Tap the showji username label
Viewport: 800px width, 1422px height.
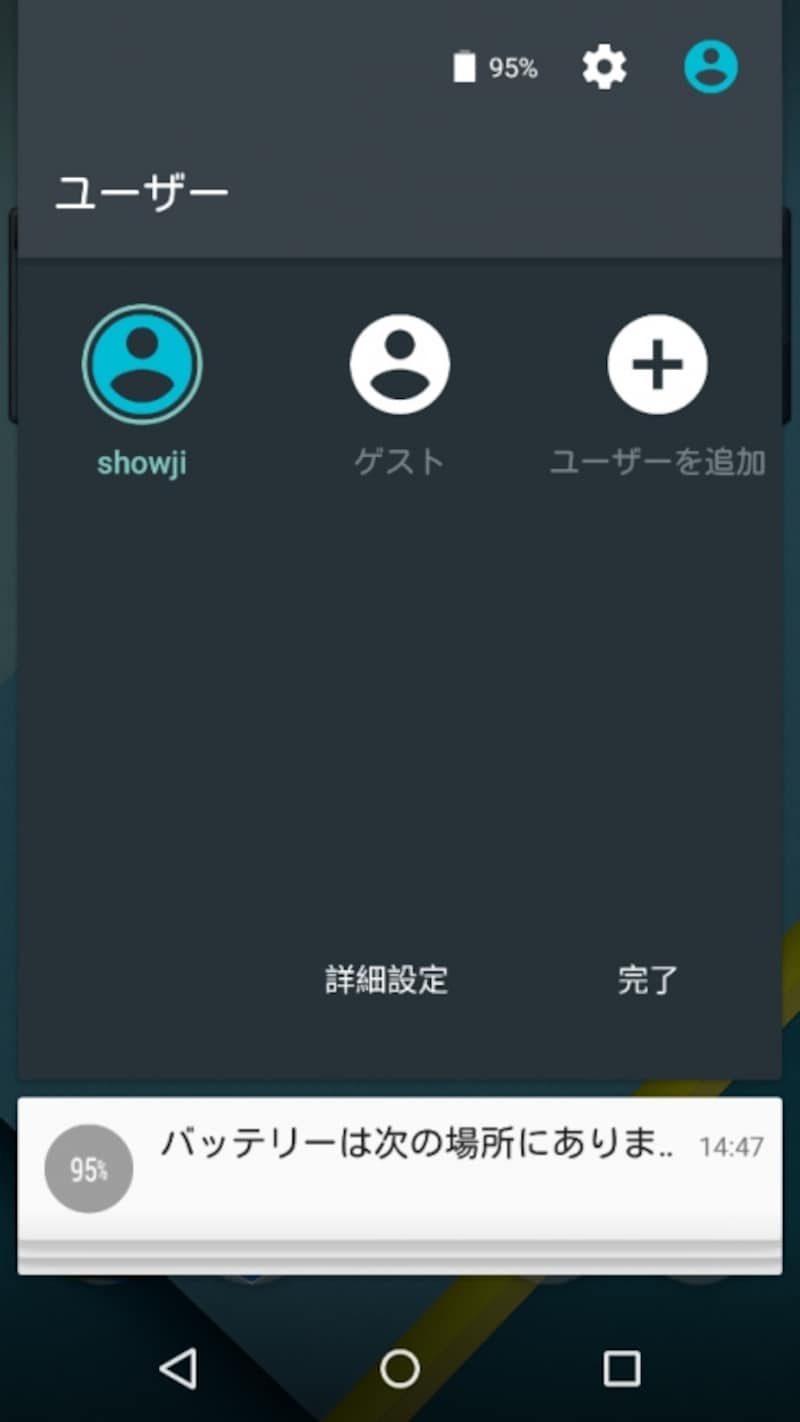(x=141, y=463)
